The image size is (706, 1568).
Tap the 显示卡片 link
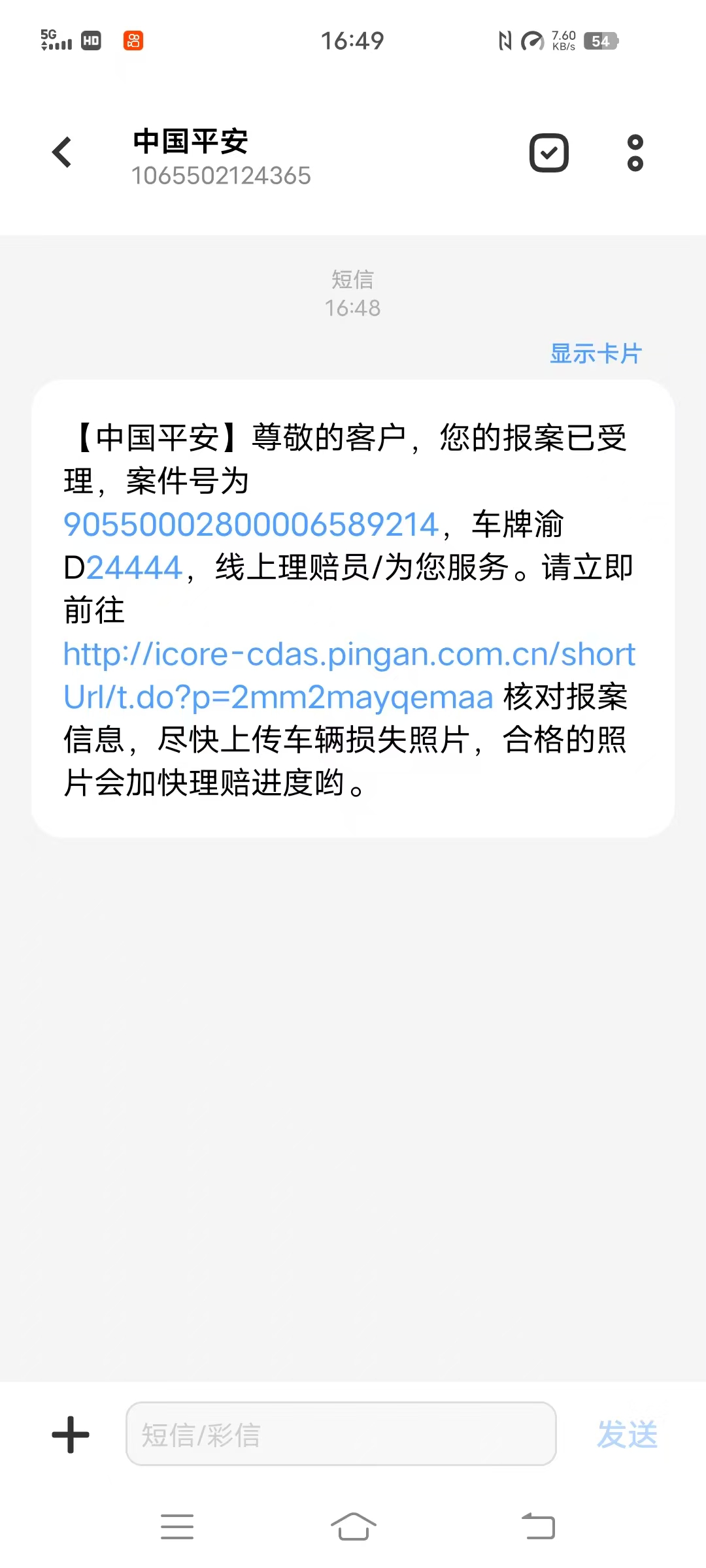coord(596,353)
